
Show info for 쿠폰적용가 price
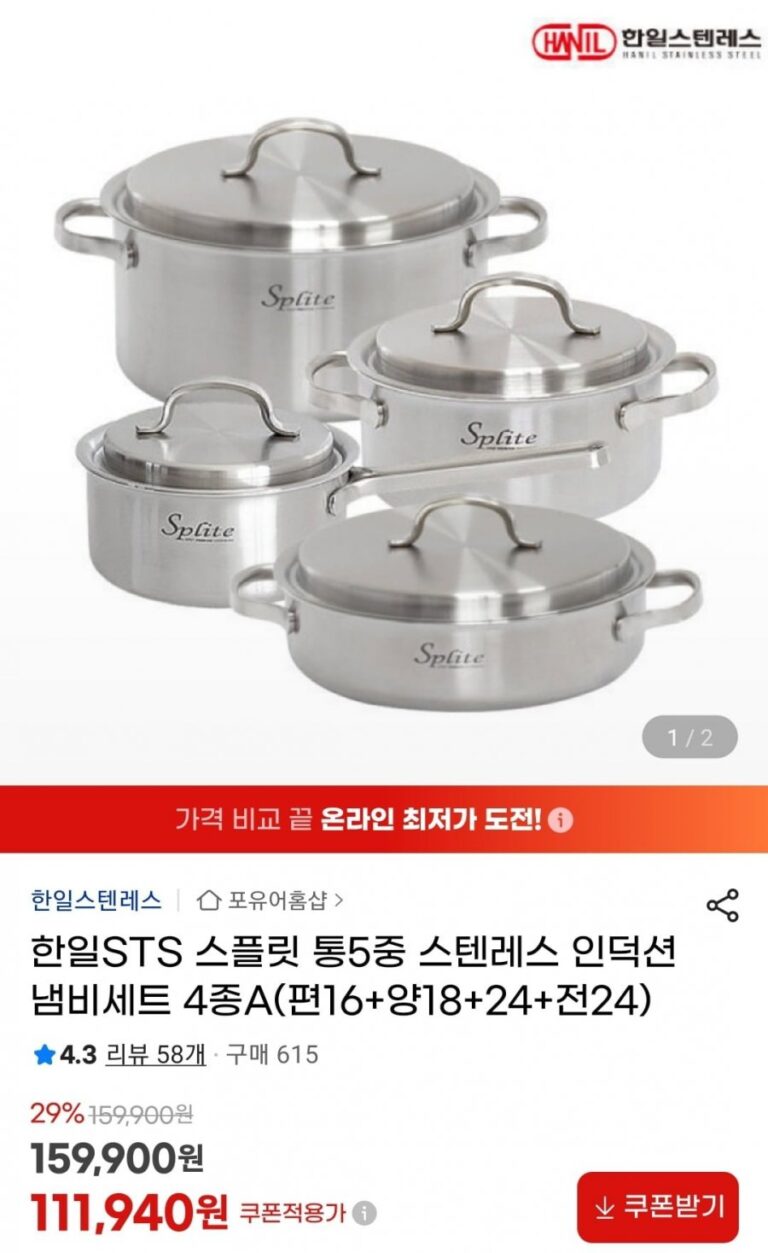pyautogui.click(x=365, y=1214)
